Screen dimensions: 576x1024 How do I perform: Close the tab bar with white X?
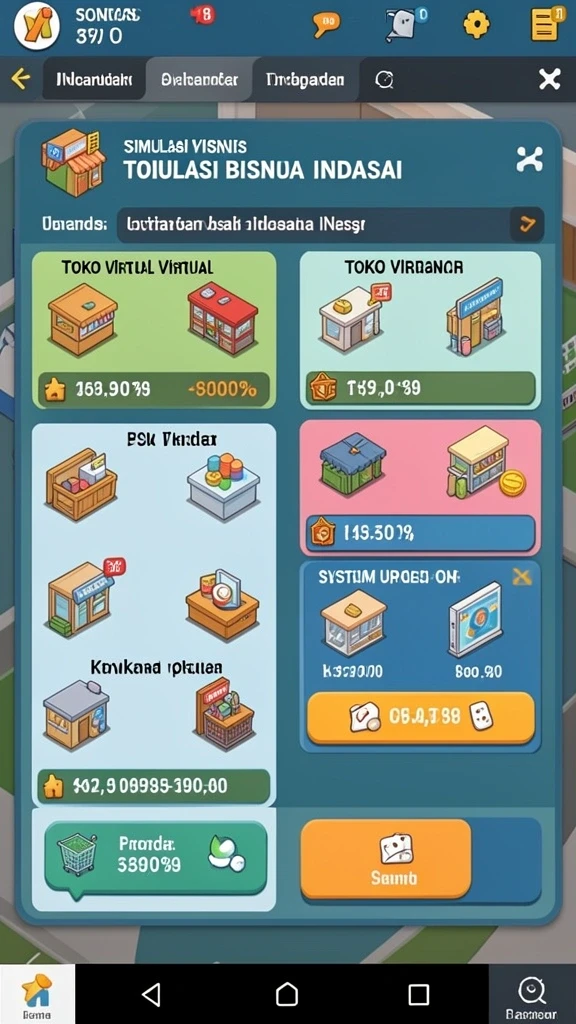[549, 80]
